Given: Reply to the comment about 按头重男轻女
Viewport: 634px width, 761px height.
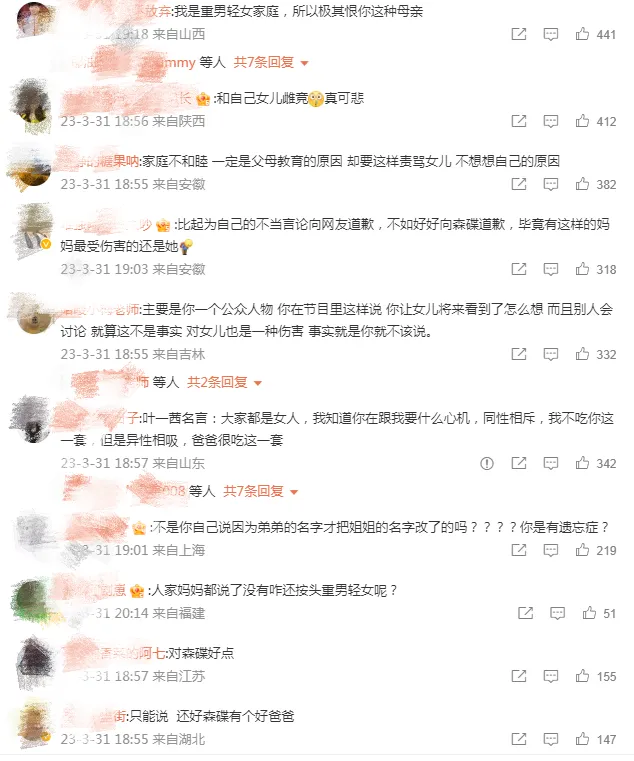Looking at the screenshot, I should point(557,613).
